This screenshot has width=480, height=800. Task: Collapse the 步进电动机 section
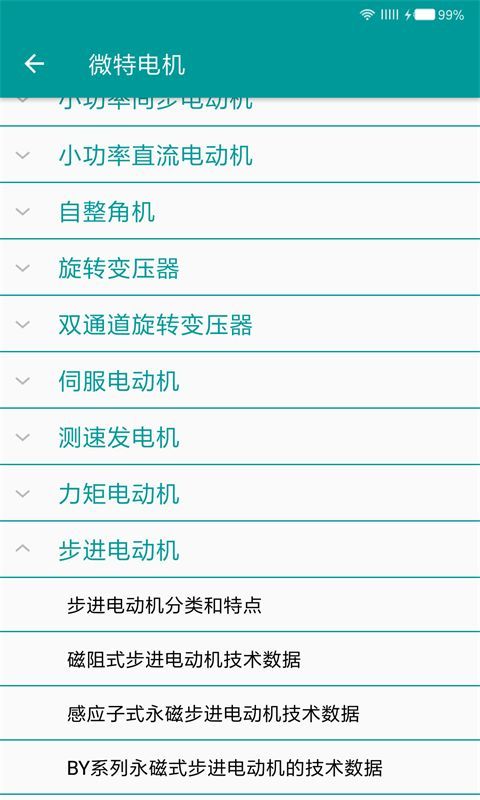240,550
